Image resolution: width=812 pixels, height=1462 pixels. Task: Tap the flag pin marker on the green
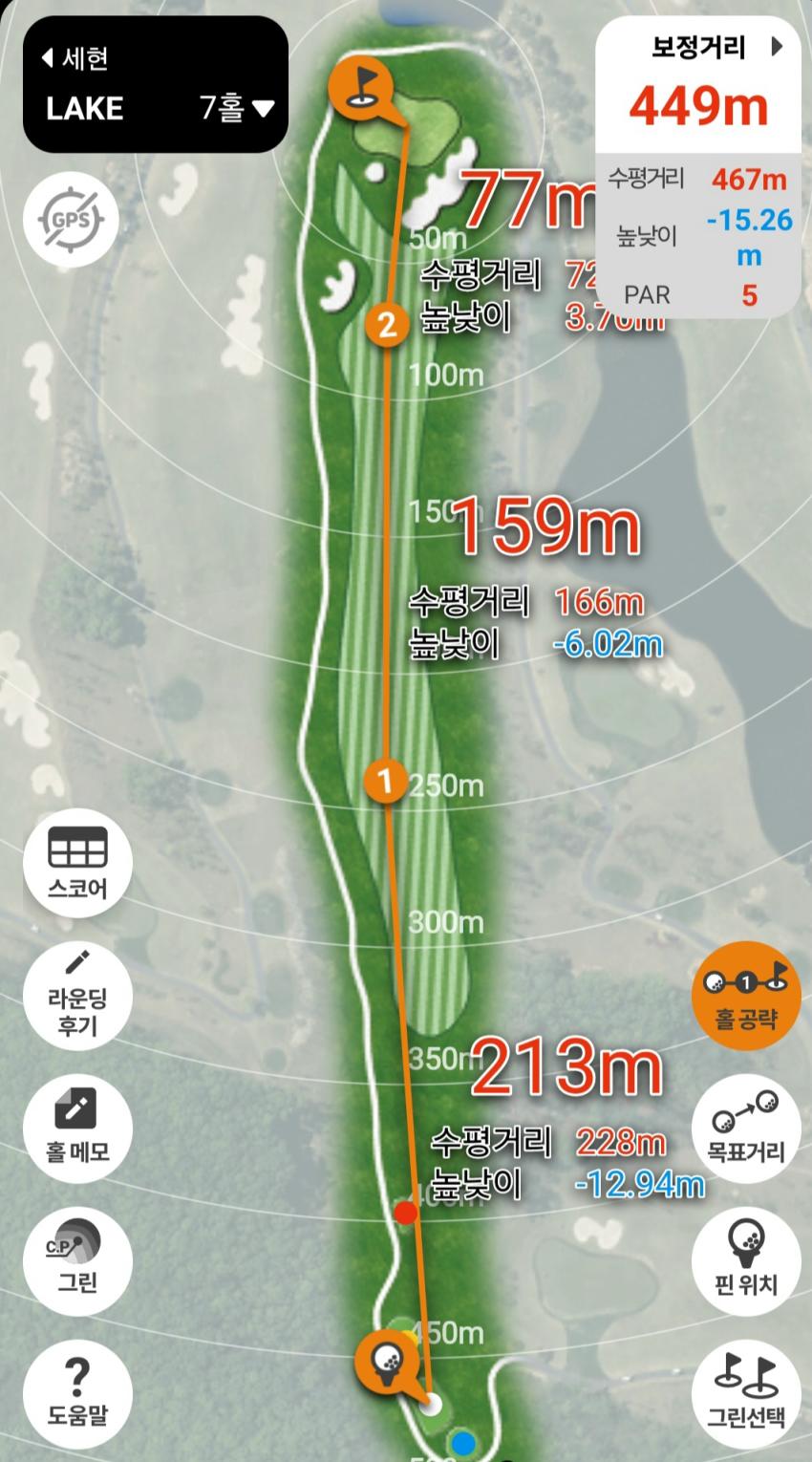(361, 85)
